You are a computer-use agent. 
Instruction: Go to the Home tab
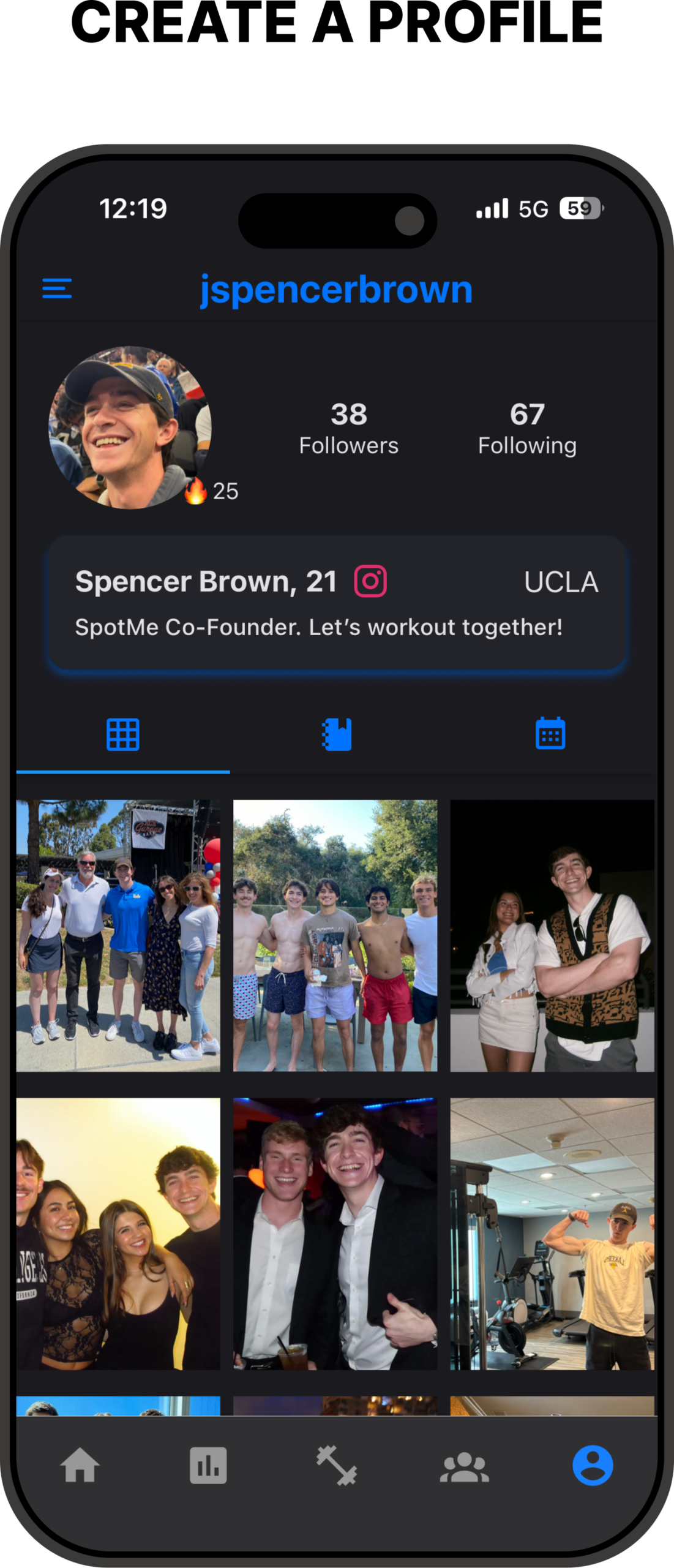pyautogui.click(x=80, y=1466)
